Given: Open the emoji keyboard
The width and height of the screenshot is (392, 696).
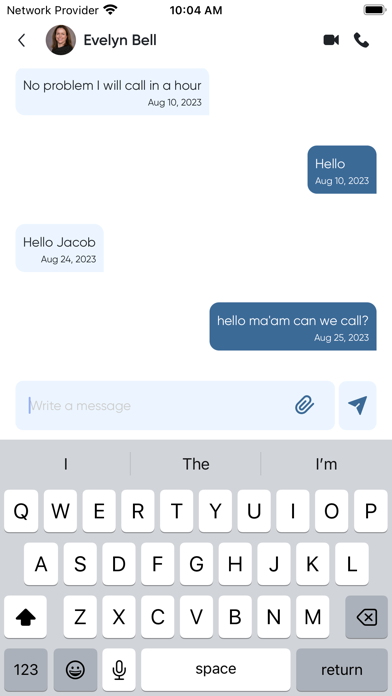Looking at the screenshot, I should click(75, 669).
